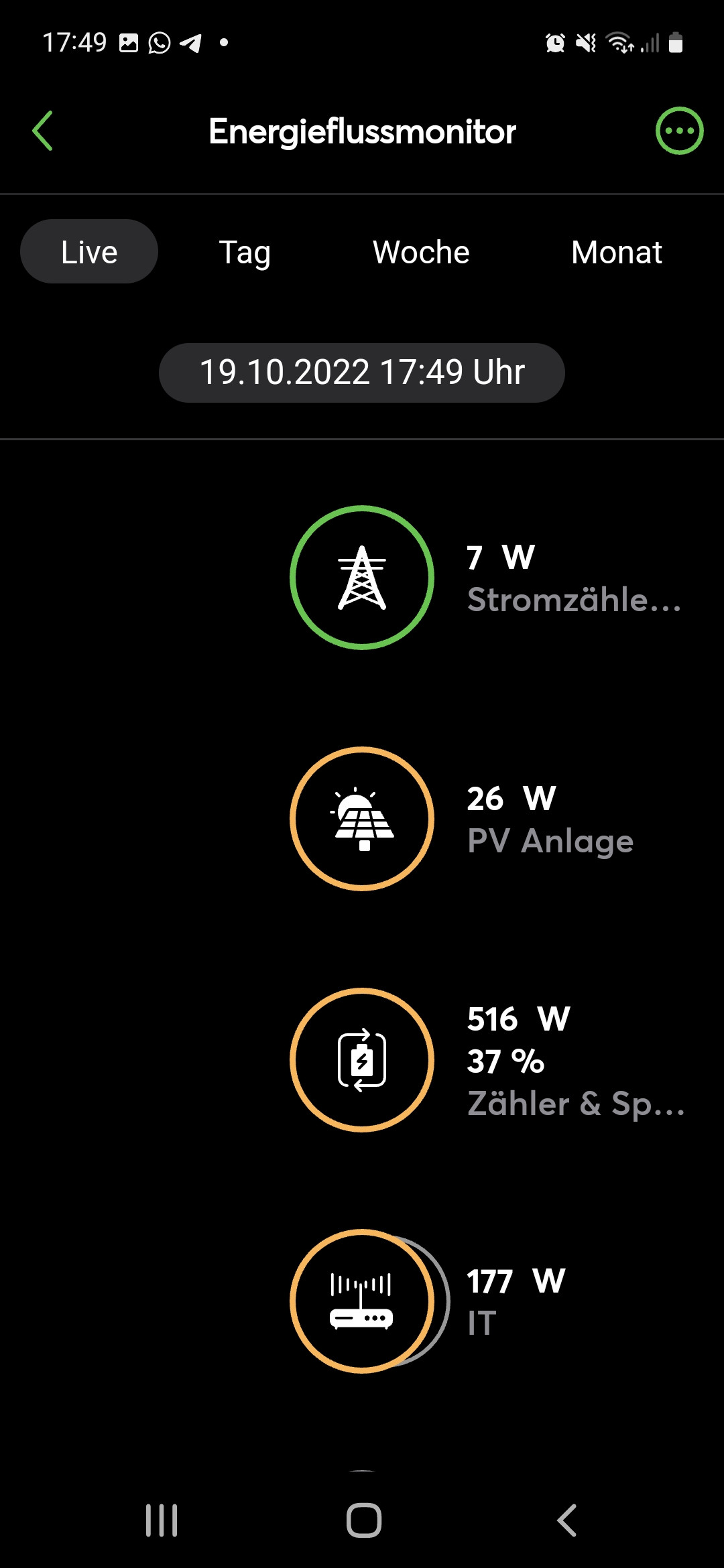
Task: Open the PV Anlage solar circle
Action: (362, 819)
